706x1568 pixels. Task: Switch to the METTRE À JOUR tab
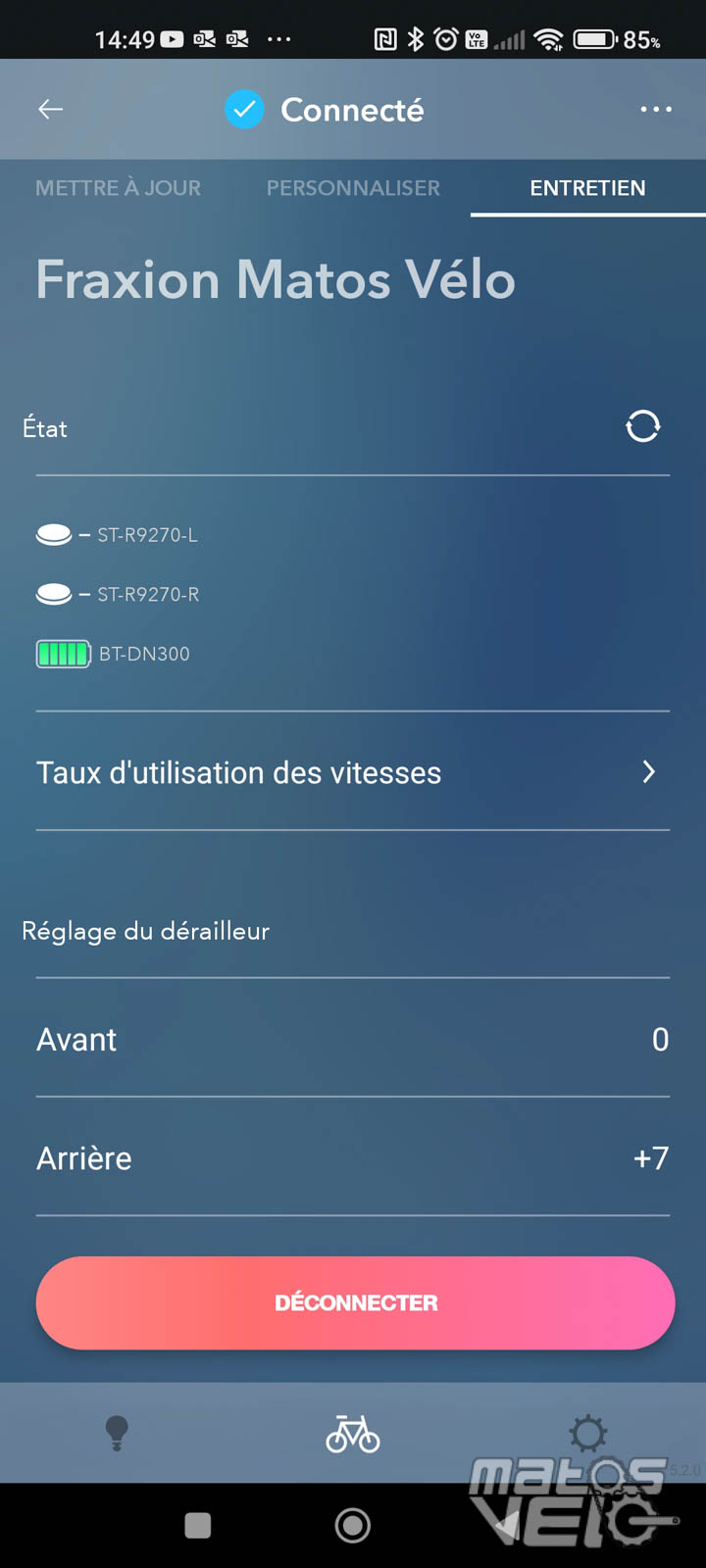coord(118,188)
